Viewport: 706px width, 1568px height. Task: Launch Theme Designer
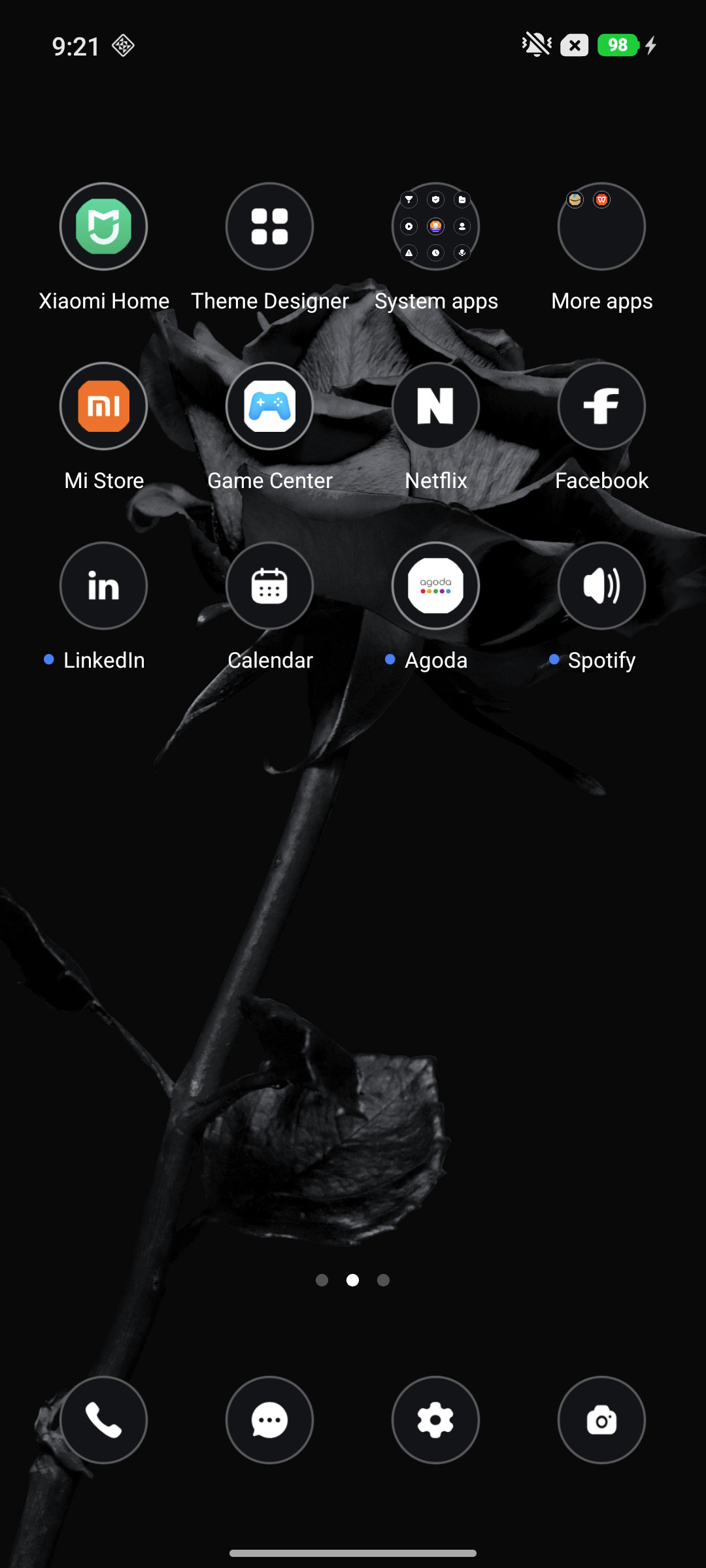click(x=269, y=226)
